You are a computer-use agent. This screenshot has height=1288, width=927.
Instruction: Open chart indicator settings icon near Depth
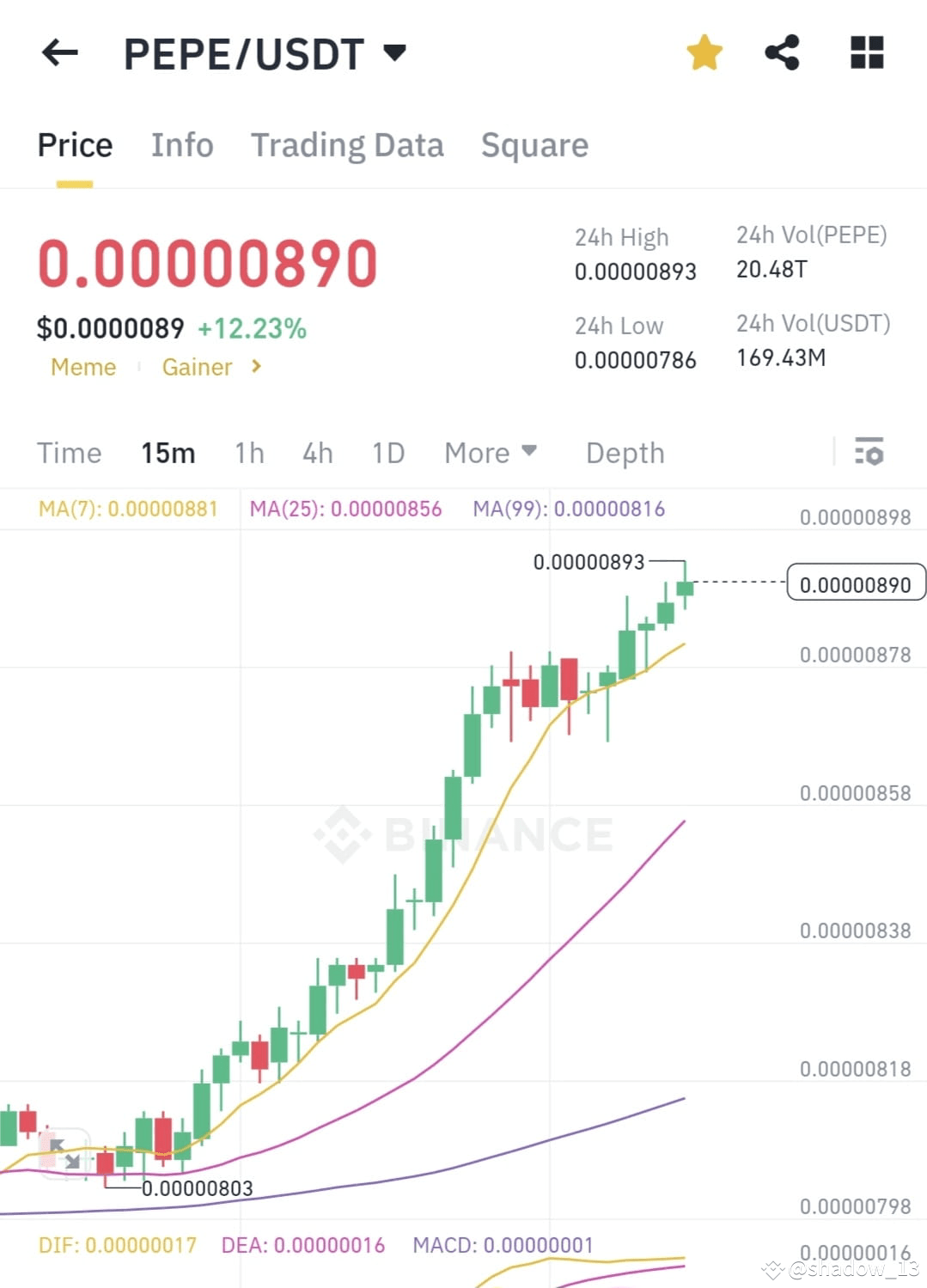tap(870, 452)
